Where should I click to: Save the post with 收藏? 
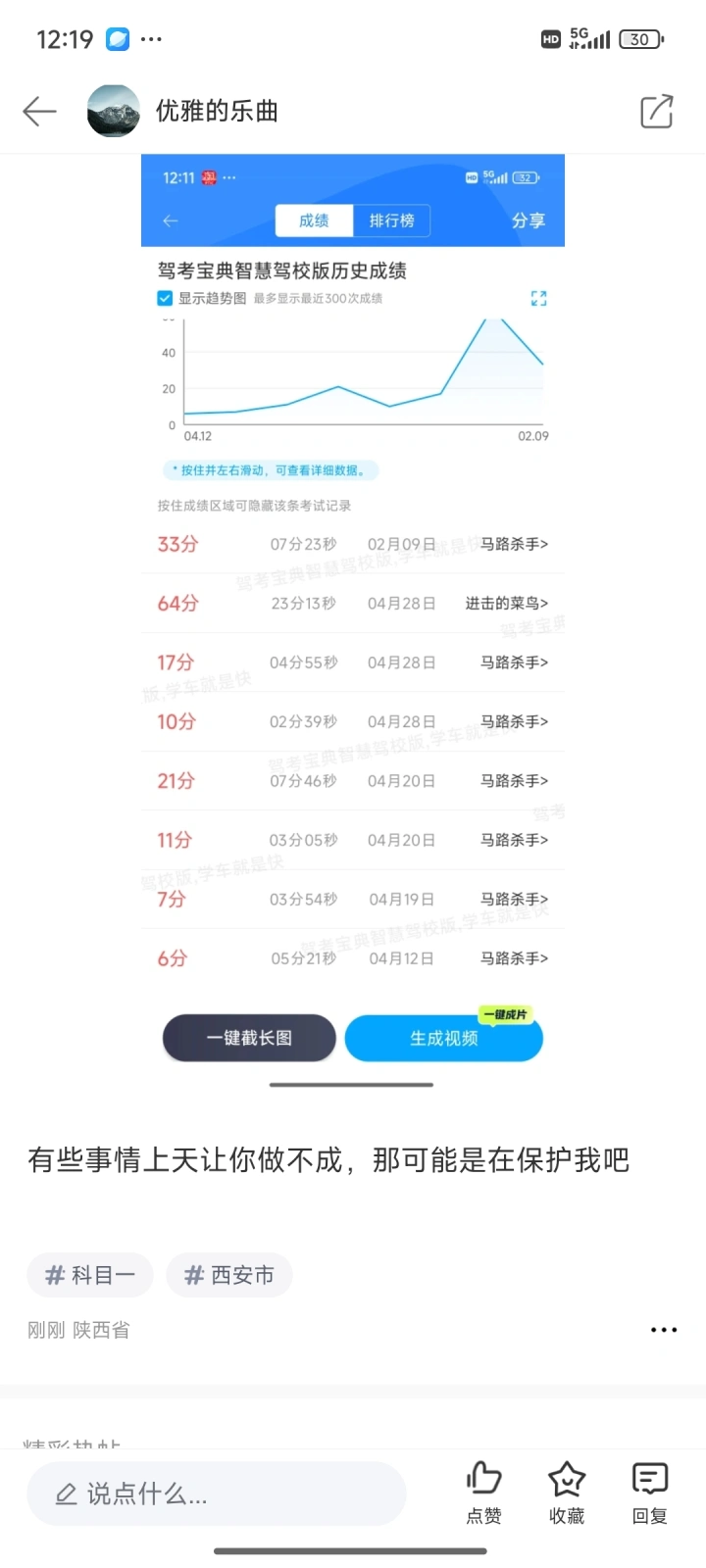coord(567,1493)
